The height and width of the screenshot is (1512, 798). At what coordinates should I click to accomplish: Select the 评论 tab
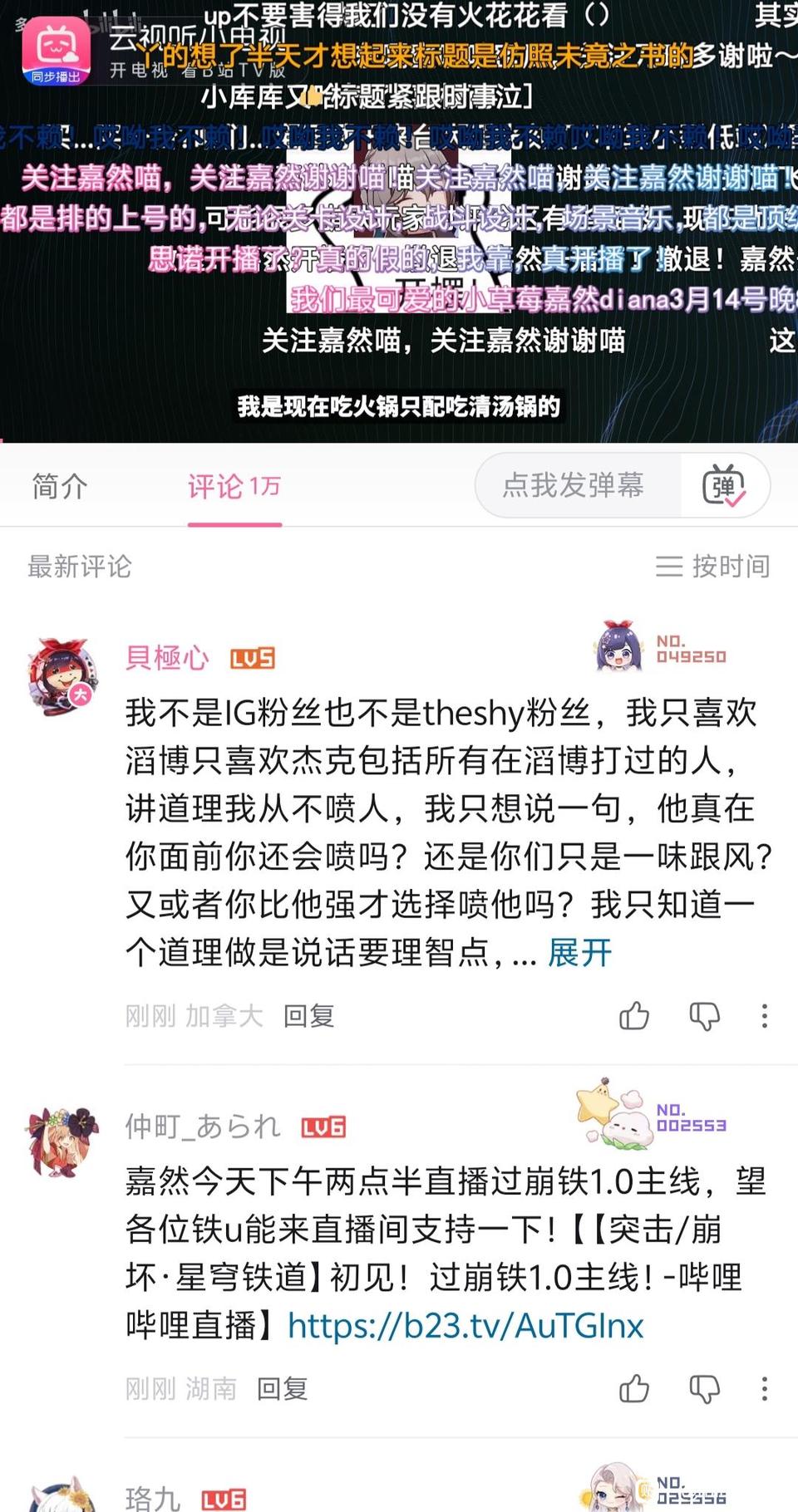click(x=234, y=486)
